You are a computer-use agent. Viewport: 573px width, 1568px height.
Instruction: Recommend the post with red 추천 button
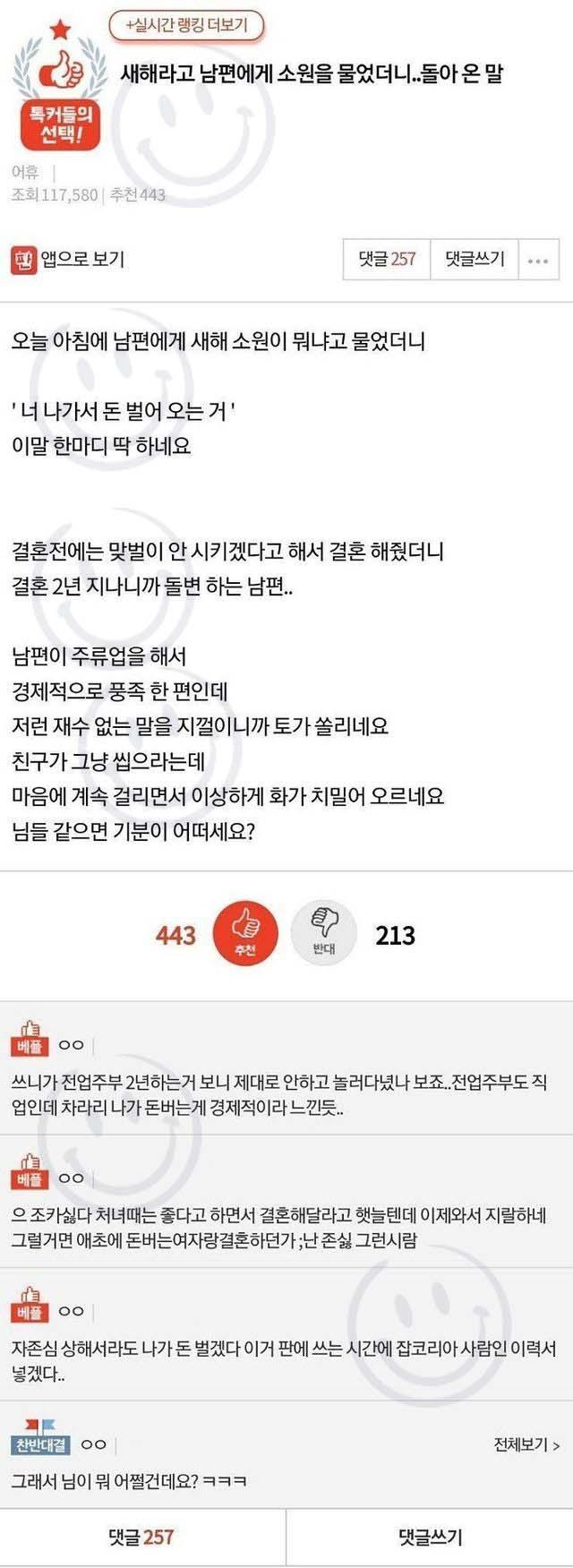tap(245, 934)
